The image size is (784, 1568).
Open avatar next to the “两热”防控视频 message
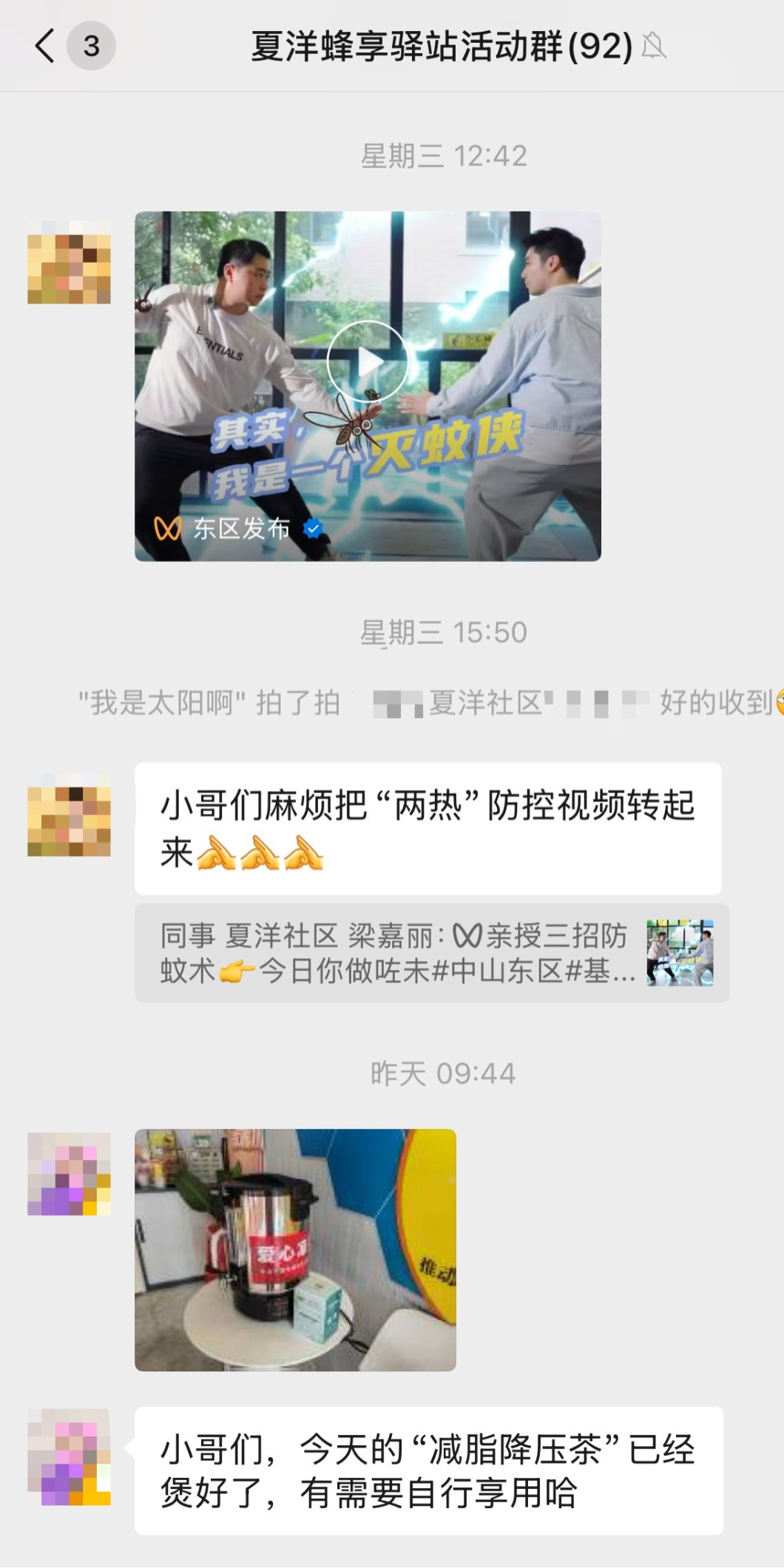click(x=69, y=815)
